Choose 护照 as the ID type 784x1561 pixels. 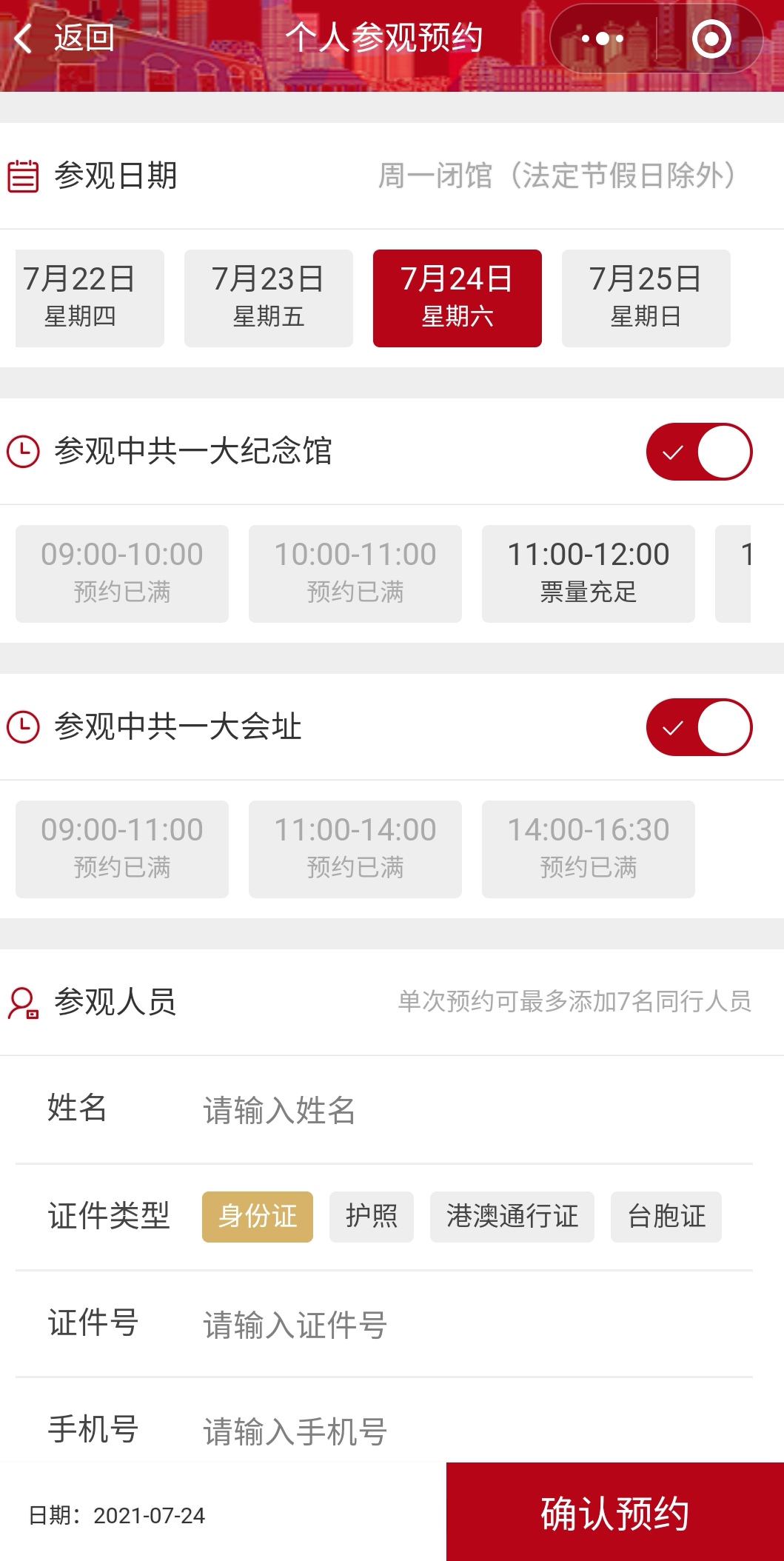click(x=371, y=1216)
